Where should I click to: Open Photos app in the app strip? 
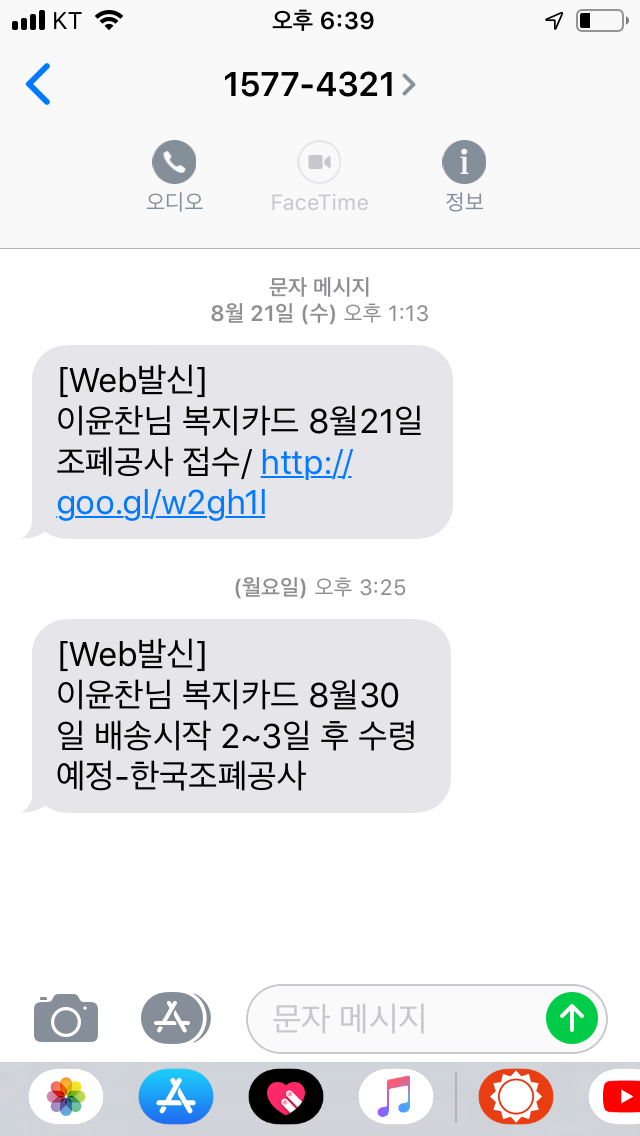click(66, 1096)
